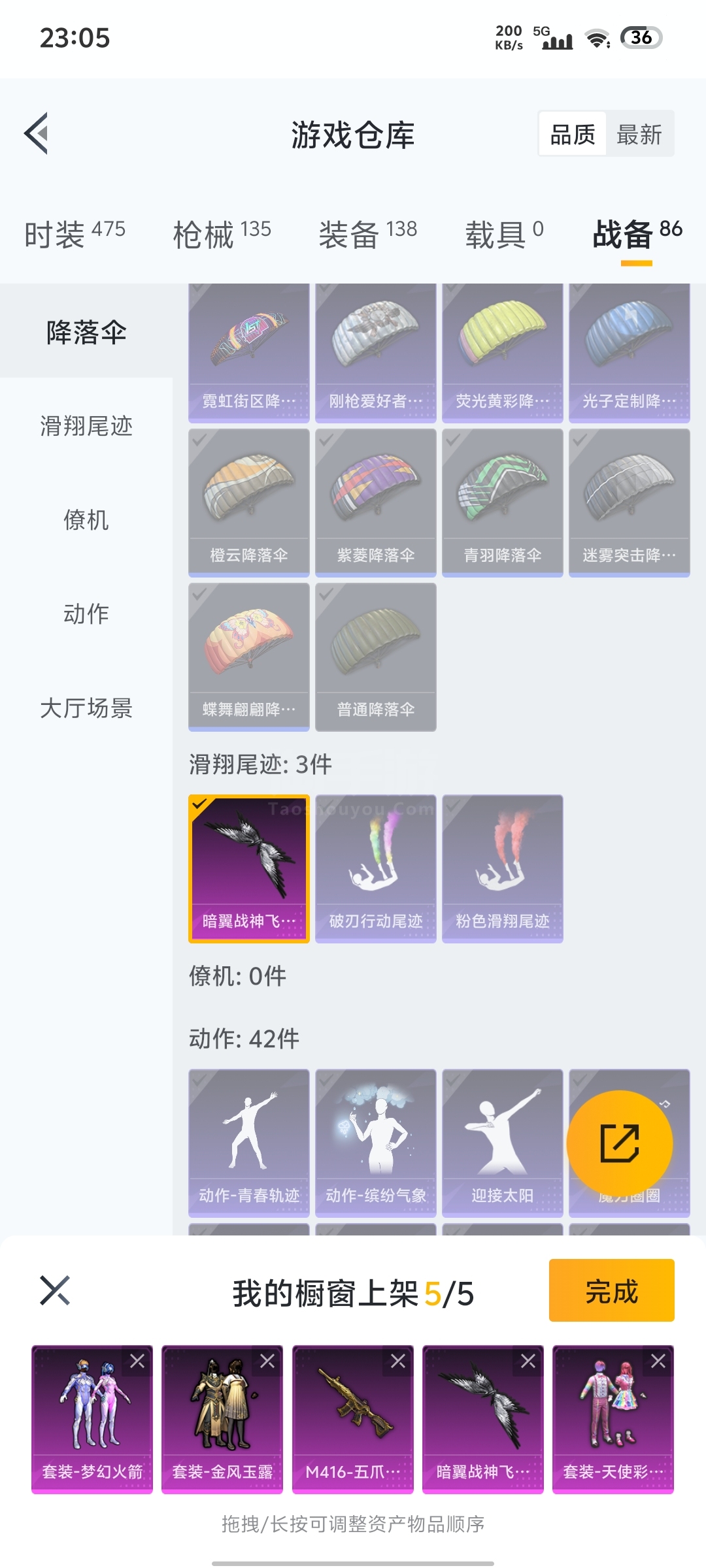Switch to the 时装 tab

coord(75,234)
